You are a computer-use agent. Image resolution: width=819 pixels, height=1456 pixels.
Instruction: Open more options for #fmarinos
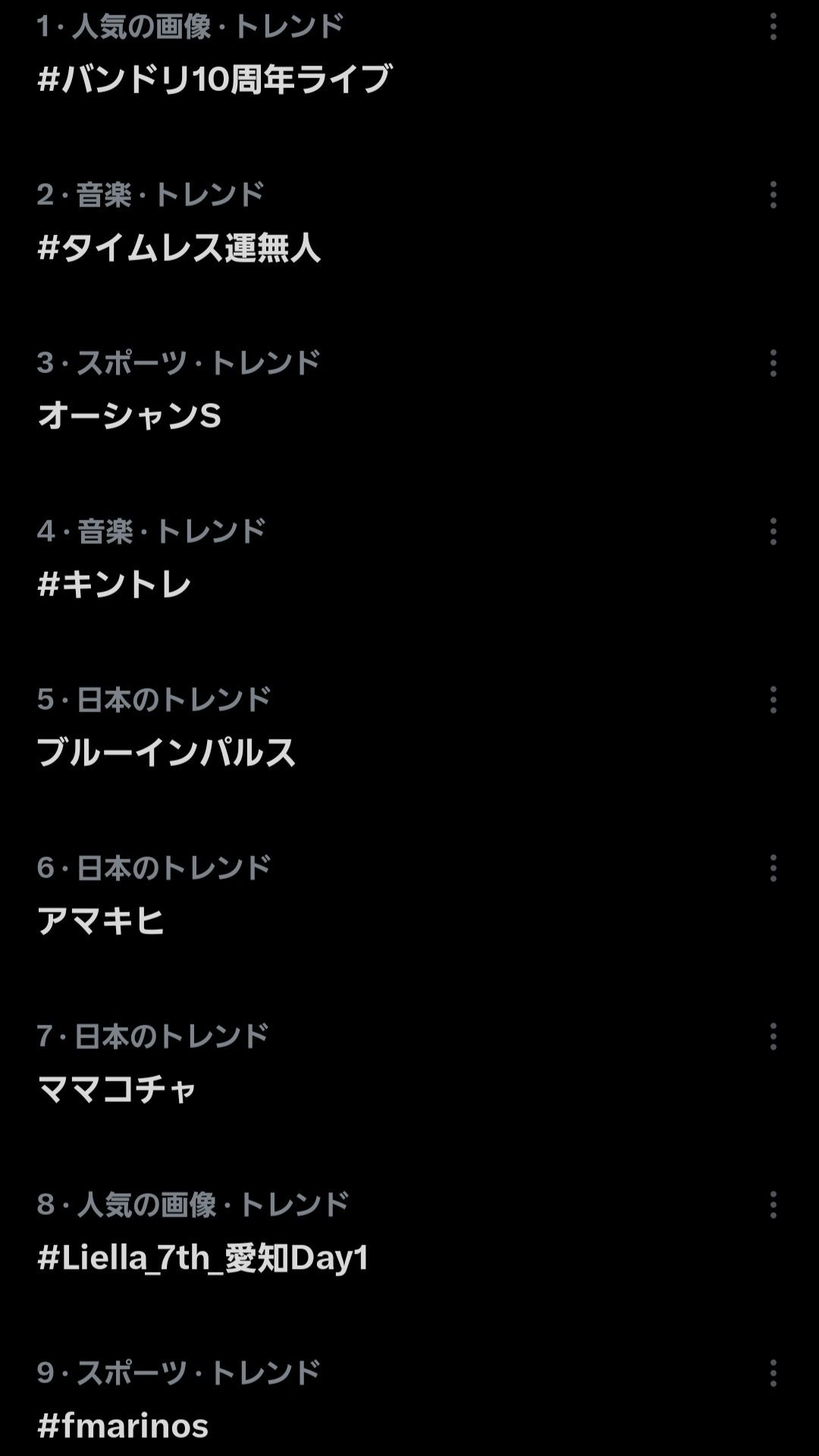773,1374
